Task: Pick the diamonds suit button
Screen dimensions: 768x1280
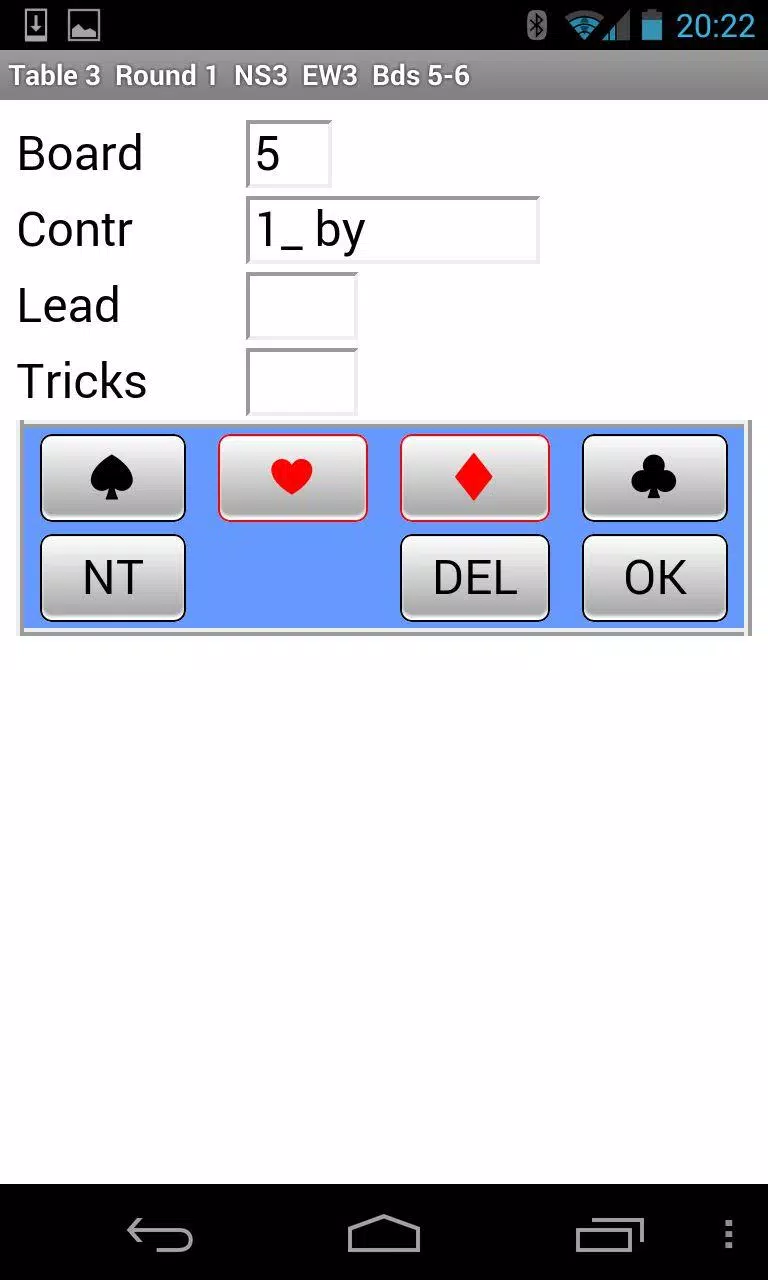Action: (x=475, y=478)
